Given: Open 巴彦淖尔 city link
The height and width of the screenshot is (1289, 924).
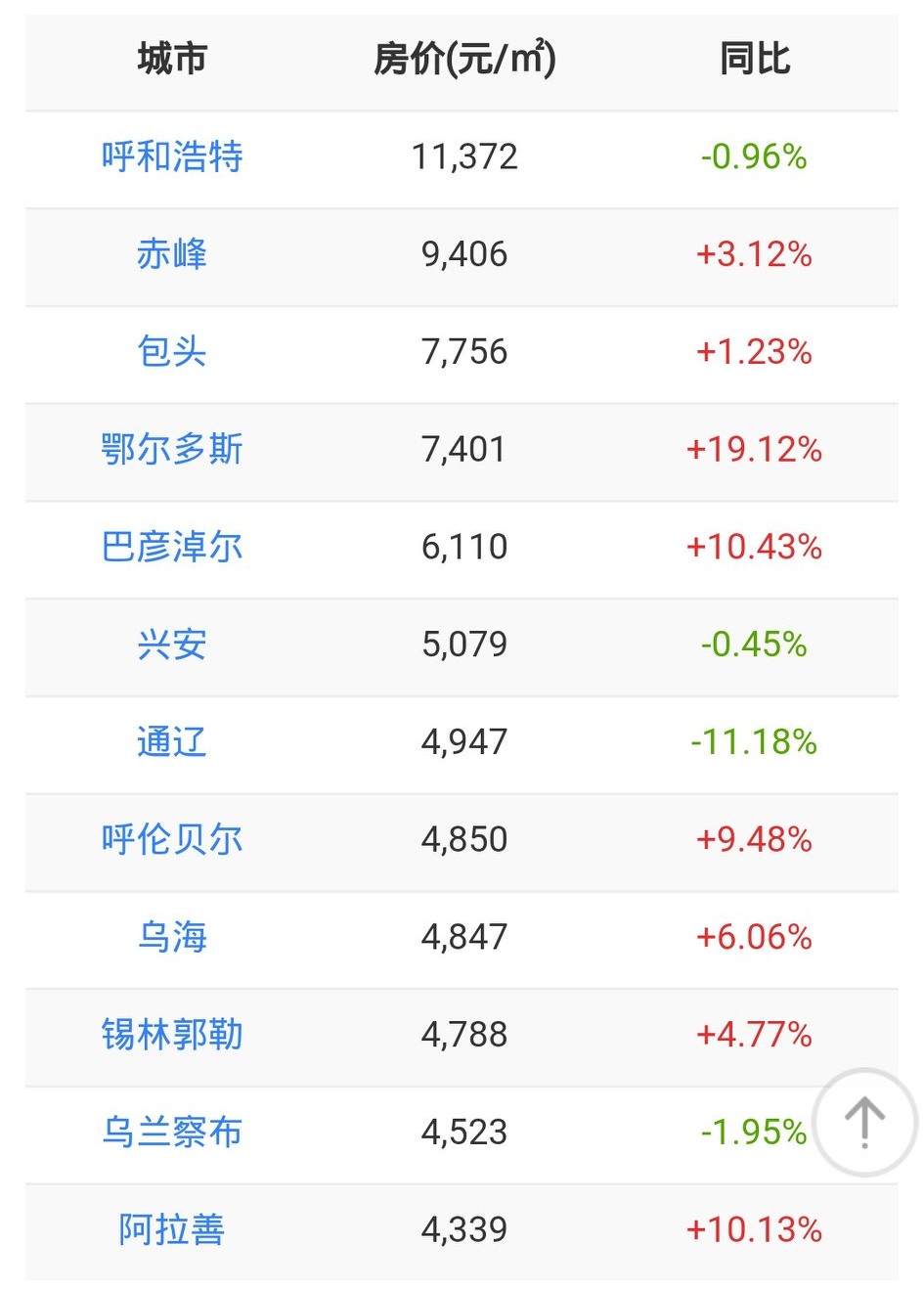Looking at the screenshot, I should coord(172,547).
